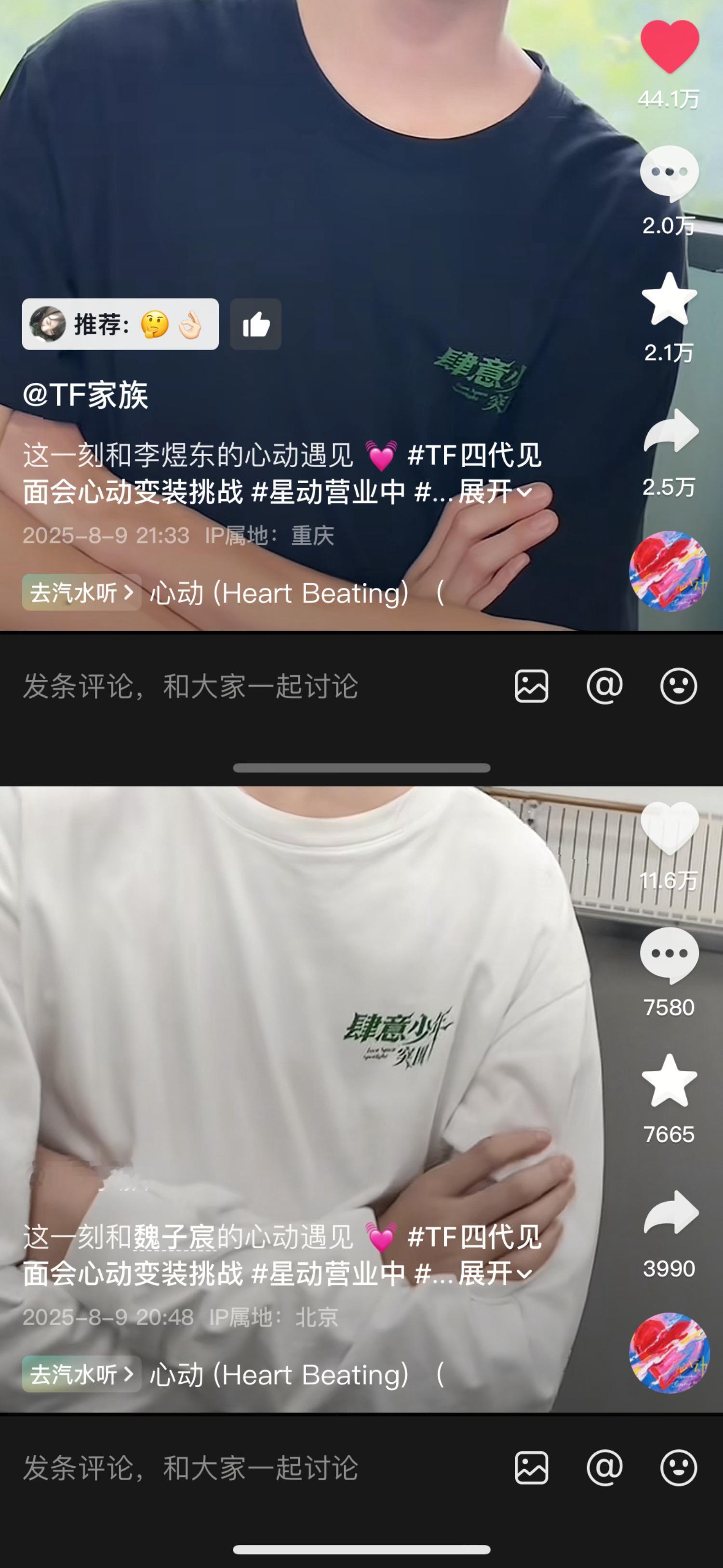723x1568 pixels.
Task: Give a thumbs-up to the 推荐 recommendation sticker
Action: point(255,325)
